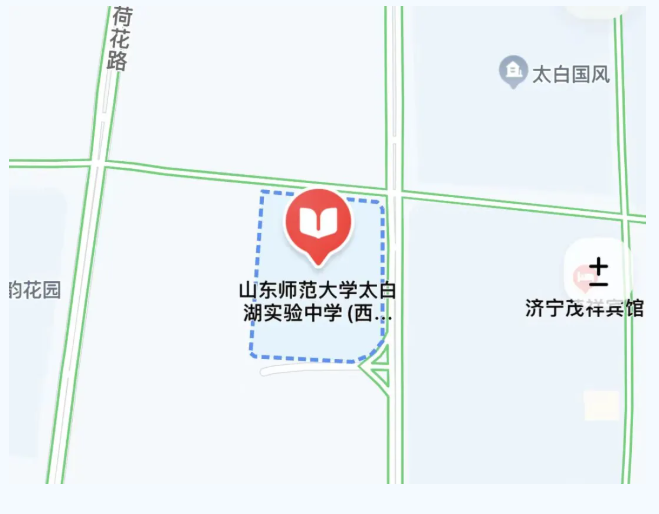Open the map zoom control
The image size is (659, 514).
click(x=598, y=270)
